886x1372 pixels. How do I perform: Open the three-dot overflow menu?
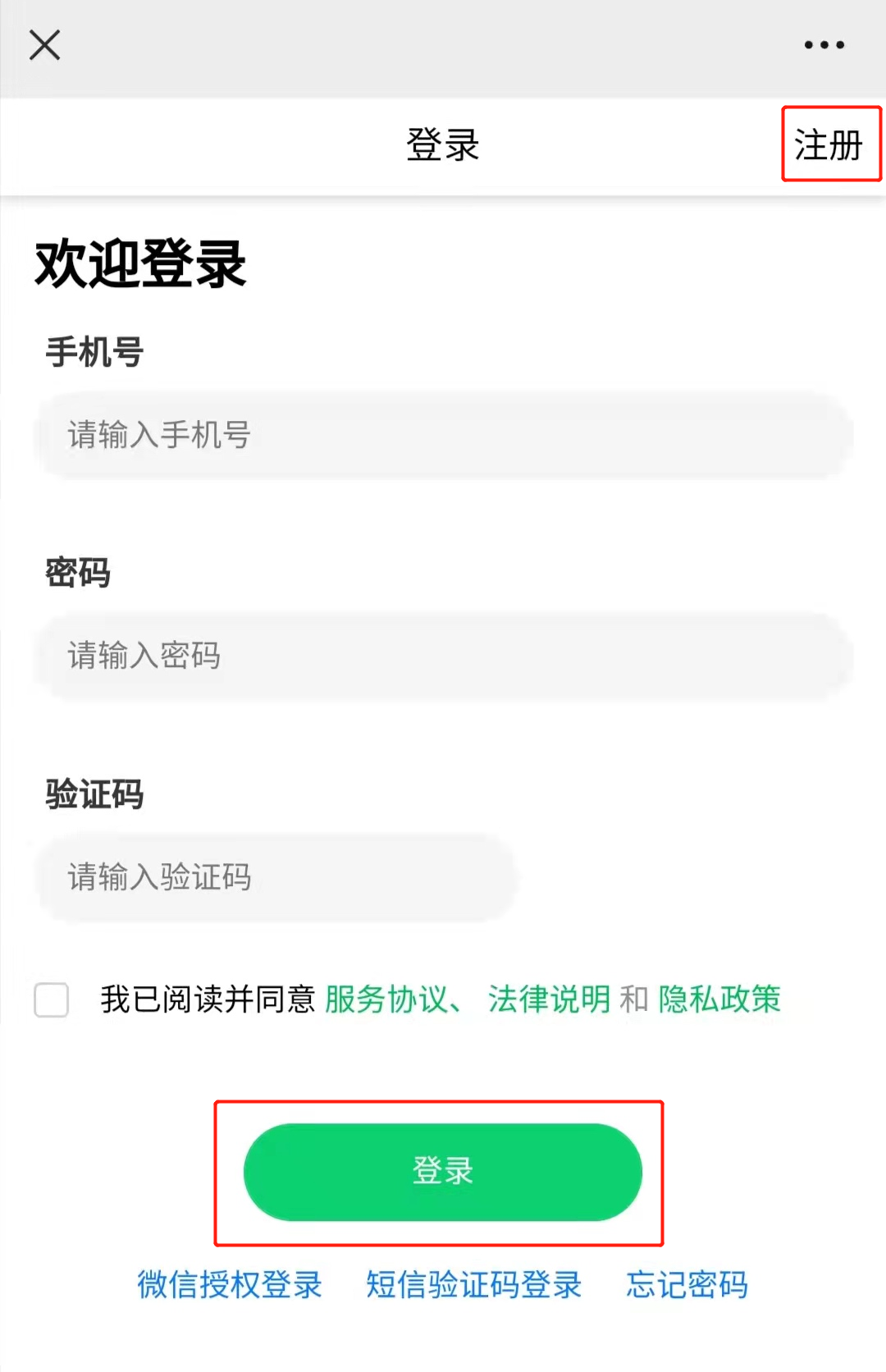click(x=824, y=45)
